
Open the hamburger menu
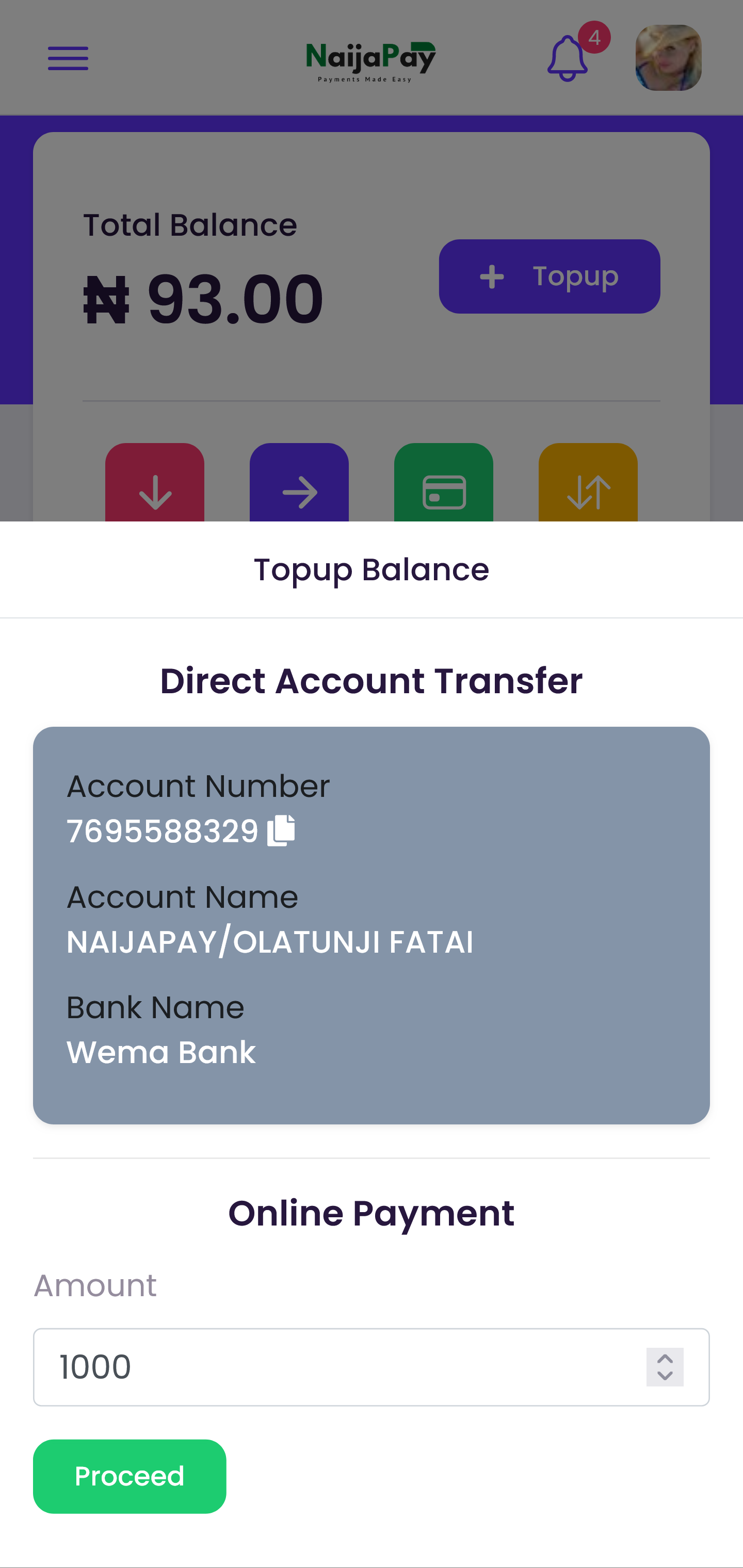click(x=68, y=58)
